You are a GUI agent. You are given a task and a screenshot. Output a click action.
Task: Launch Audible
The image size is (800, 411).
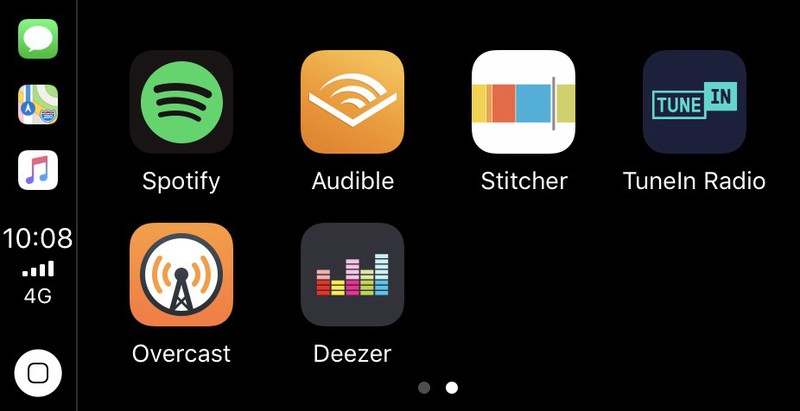(x=352, y=102)
